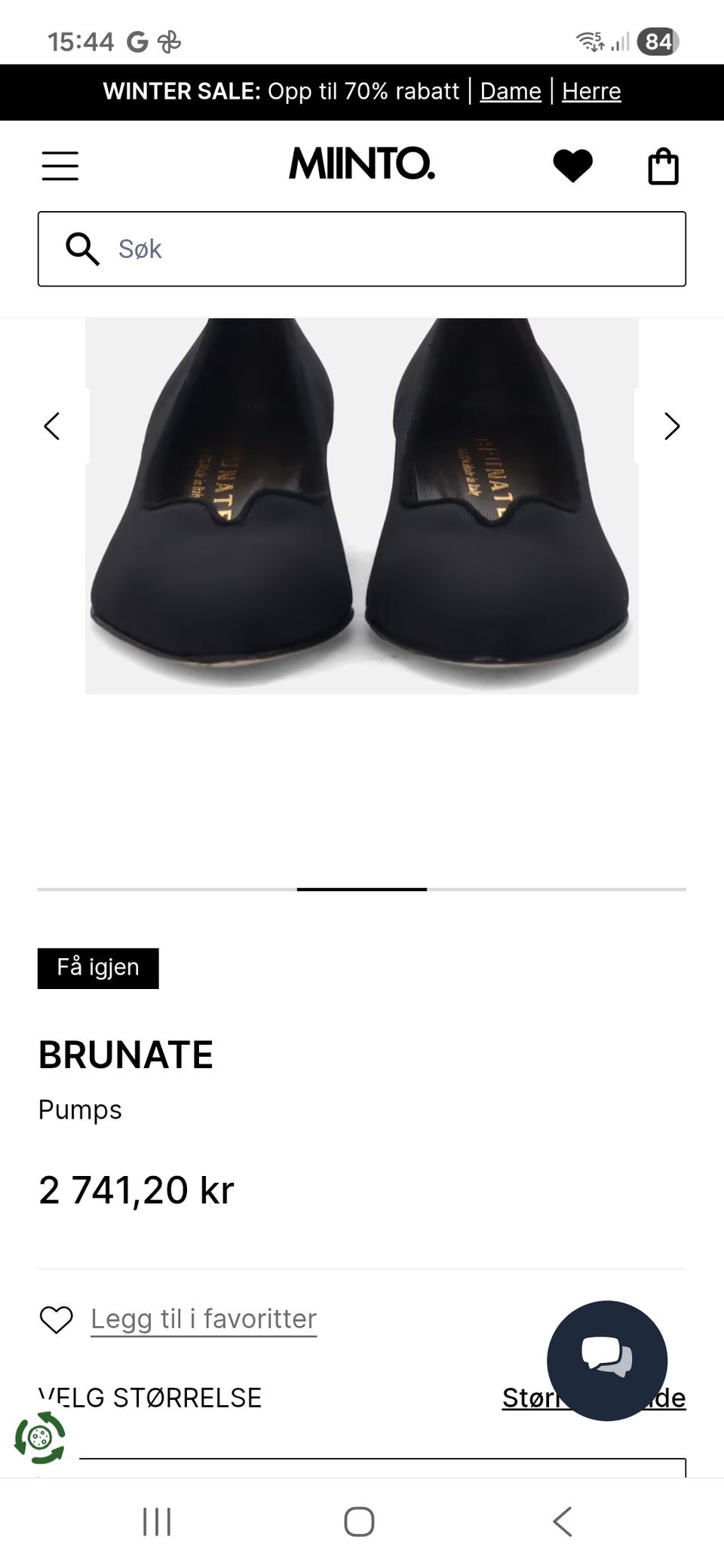724x1568 pixels.
Task: Add pumps via Legg til i favoritter
Action: click(203, 1318)
